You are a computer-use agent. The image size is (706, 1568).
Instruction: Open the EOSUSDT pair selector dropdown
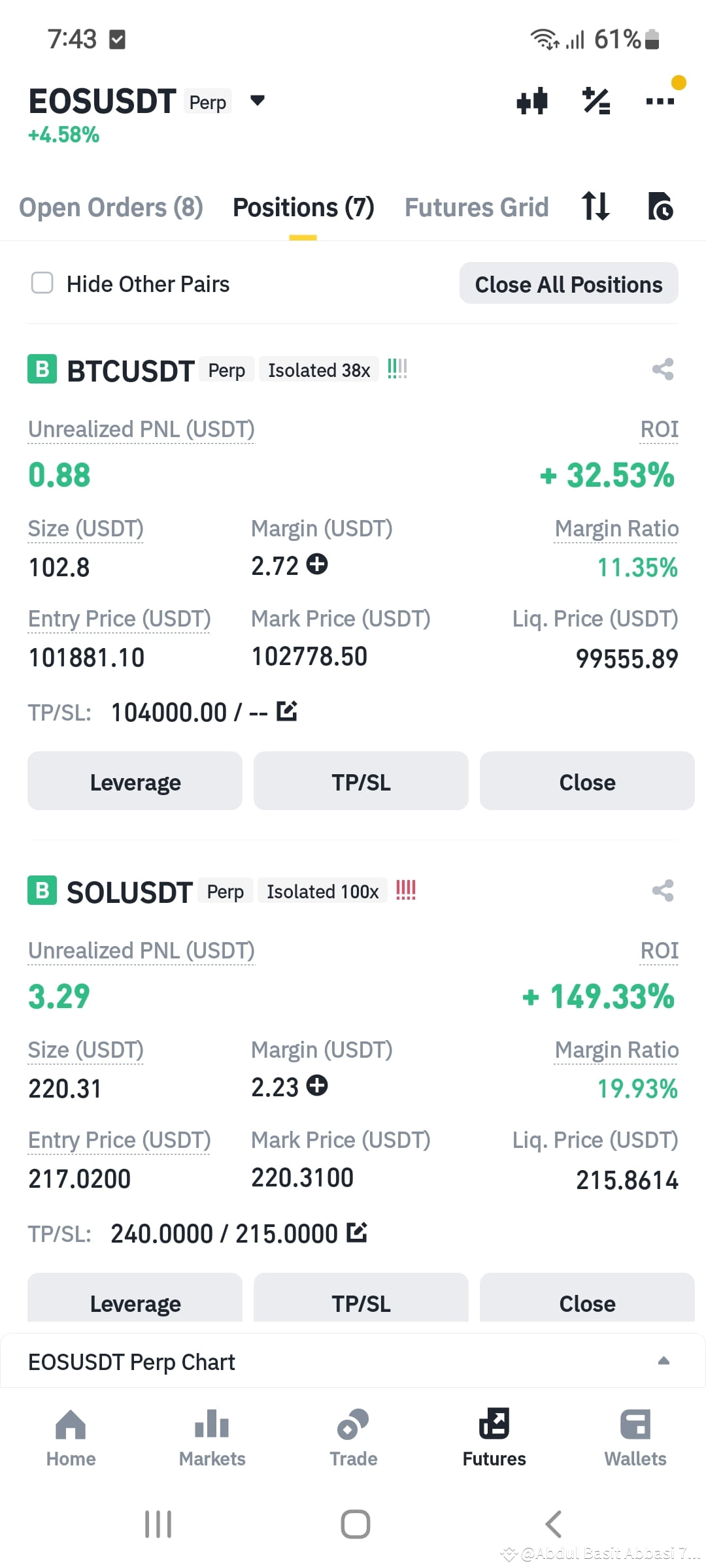point(257,101)
